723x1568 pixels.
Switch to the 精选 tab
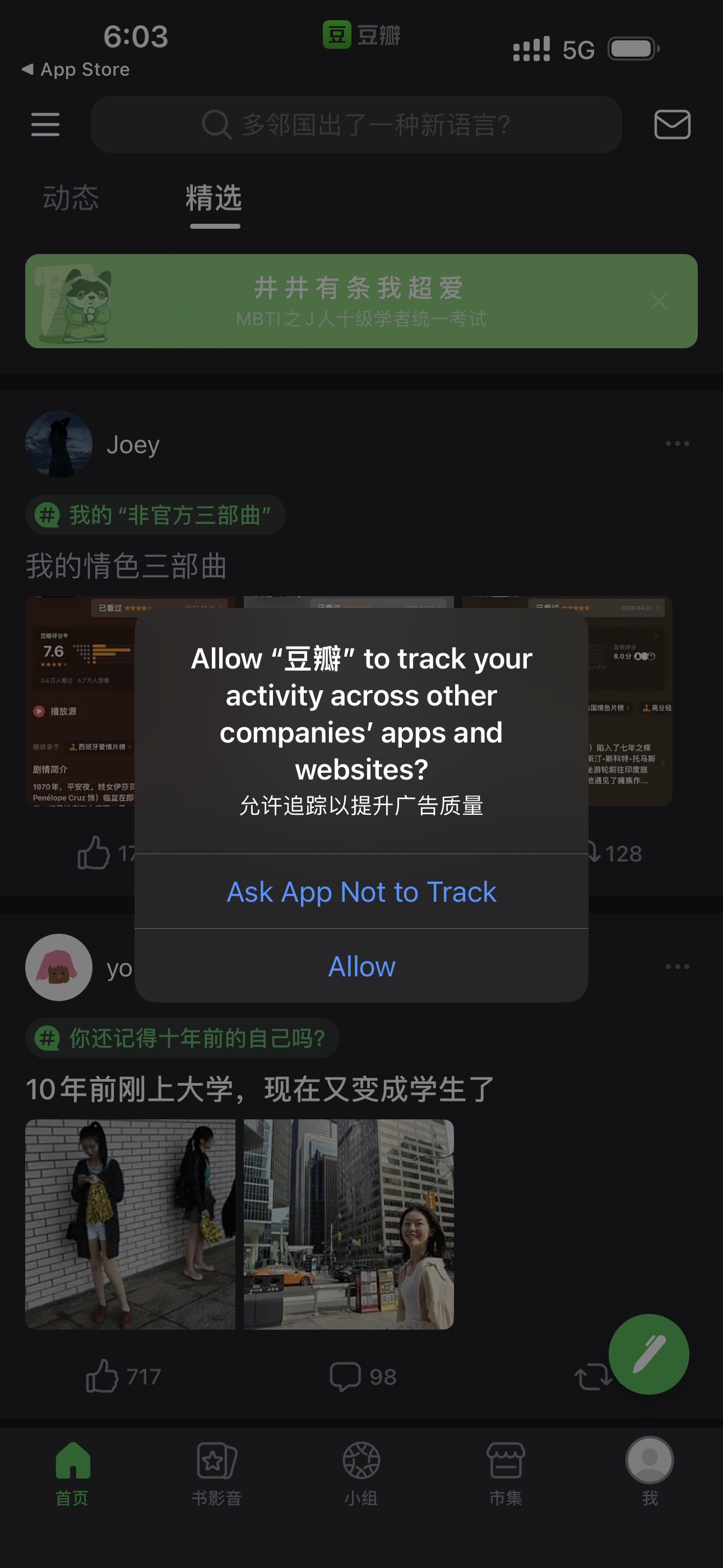coord(214,197)
